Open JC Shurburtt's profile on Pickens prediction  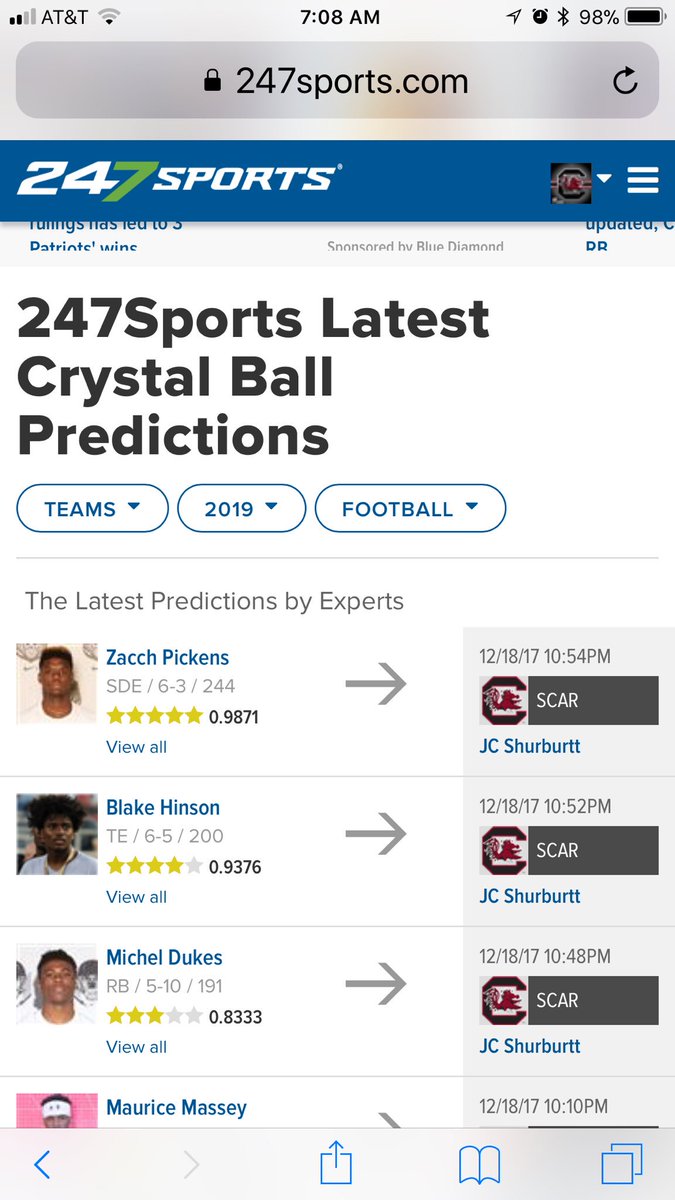[530, 746]
